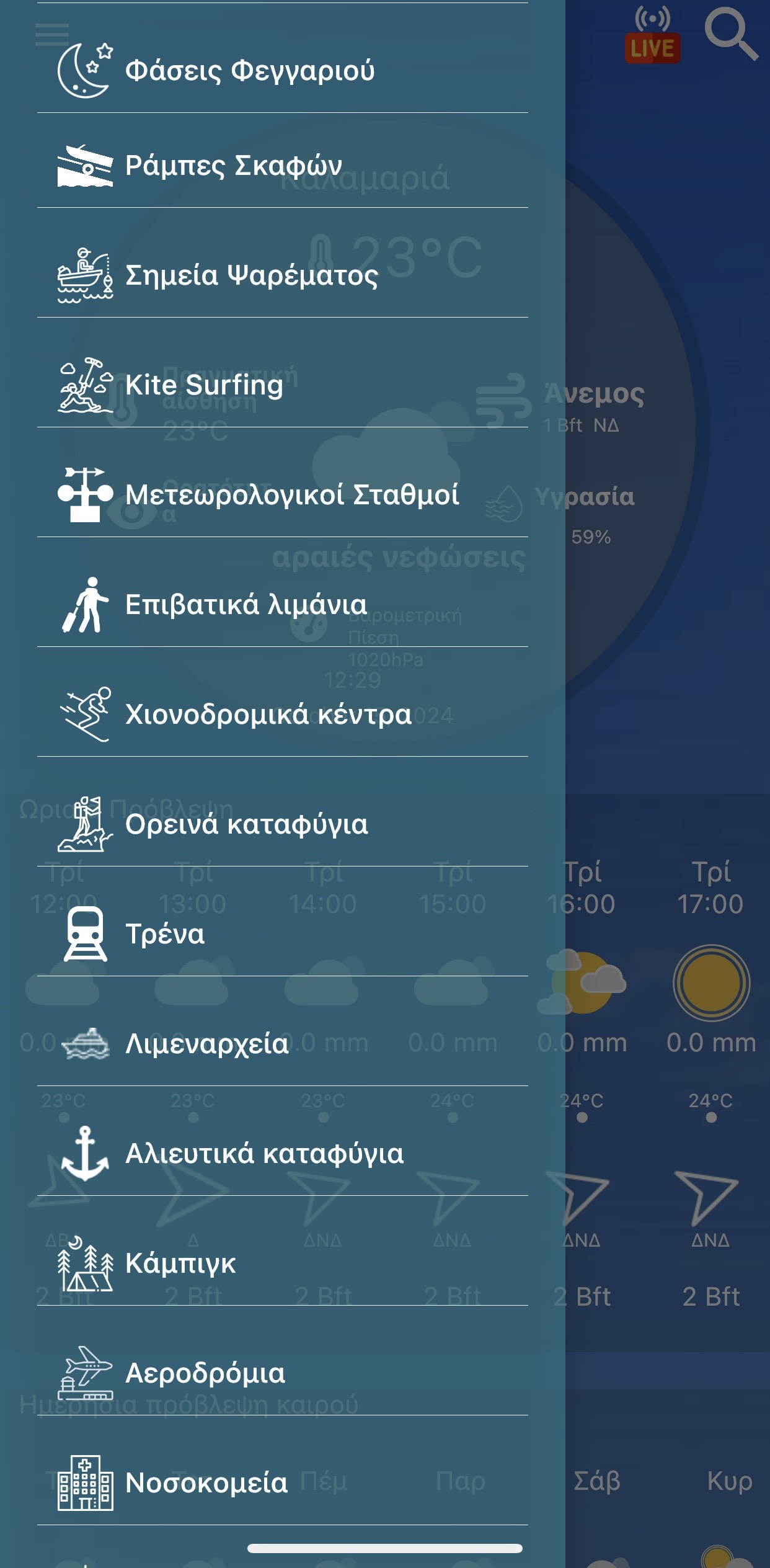Open the Κάμπινγκ camping entry
770x1568 pixels.
180,1263
